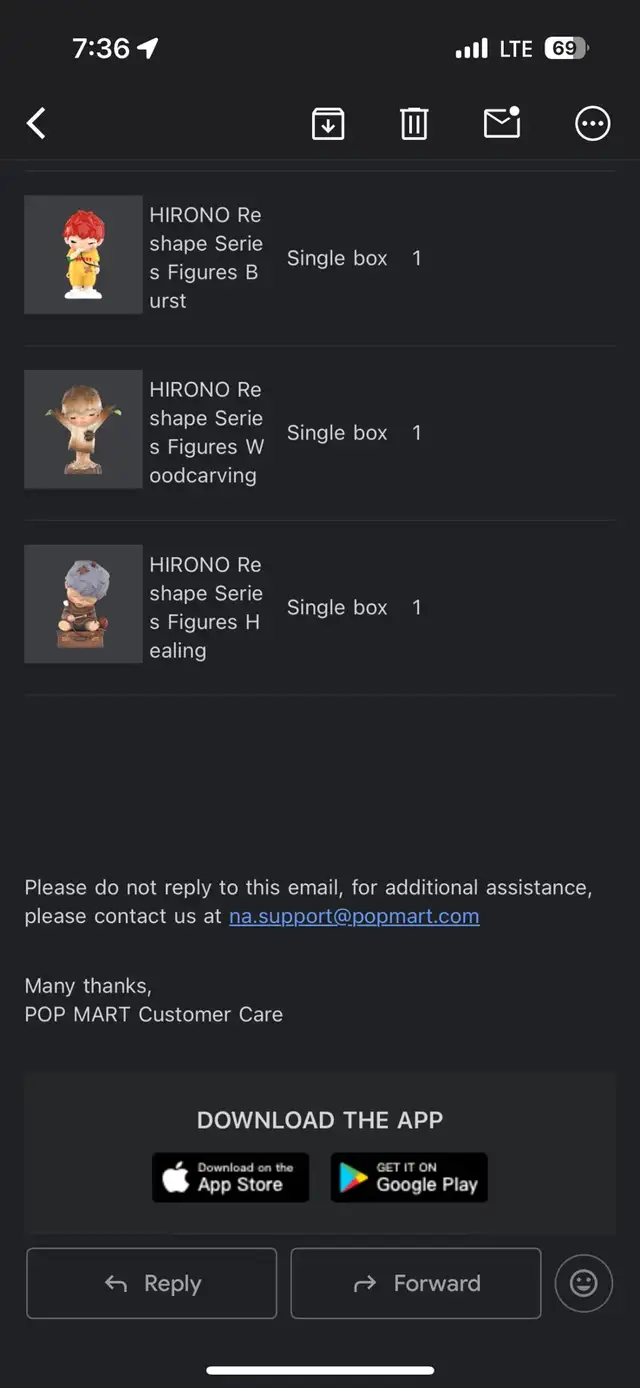Tap the Get it on Google Play badge

(409, 1177)
